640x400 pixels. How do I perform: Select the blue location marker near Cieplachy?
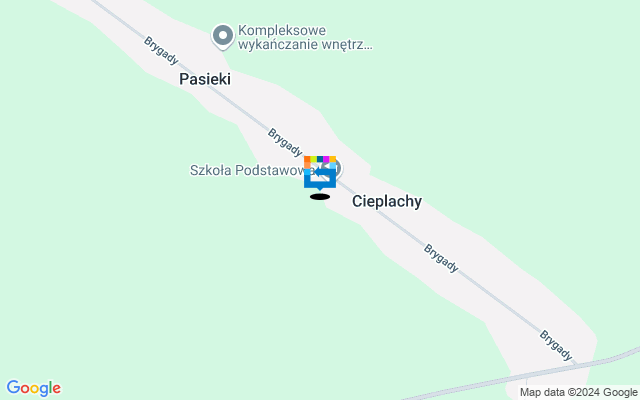[x=319, y=178]
